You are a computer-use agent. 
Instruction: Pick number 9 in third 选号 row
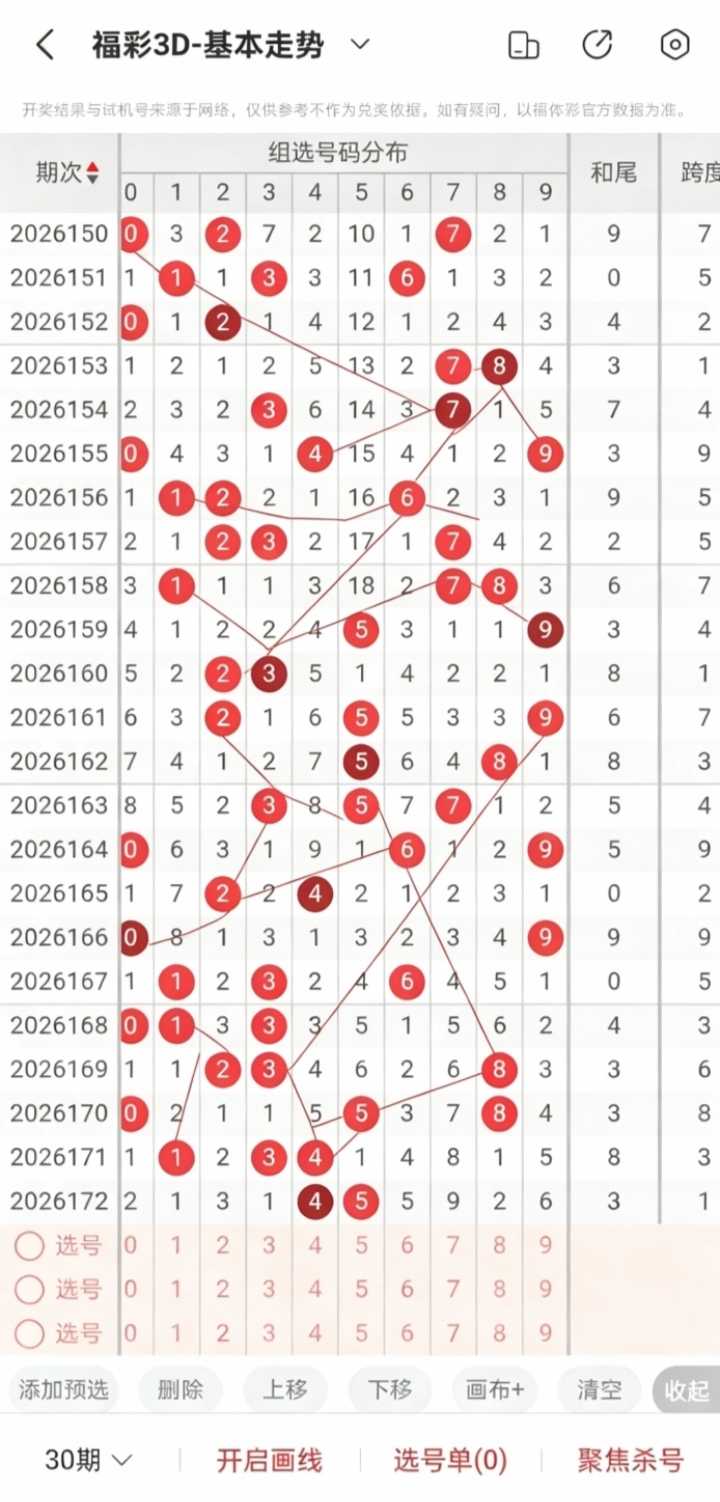tap(546, 1334)
